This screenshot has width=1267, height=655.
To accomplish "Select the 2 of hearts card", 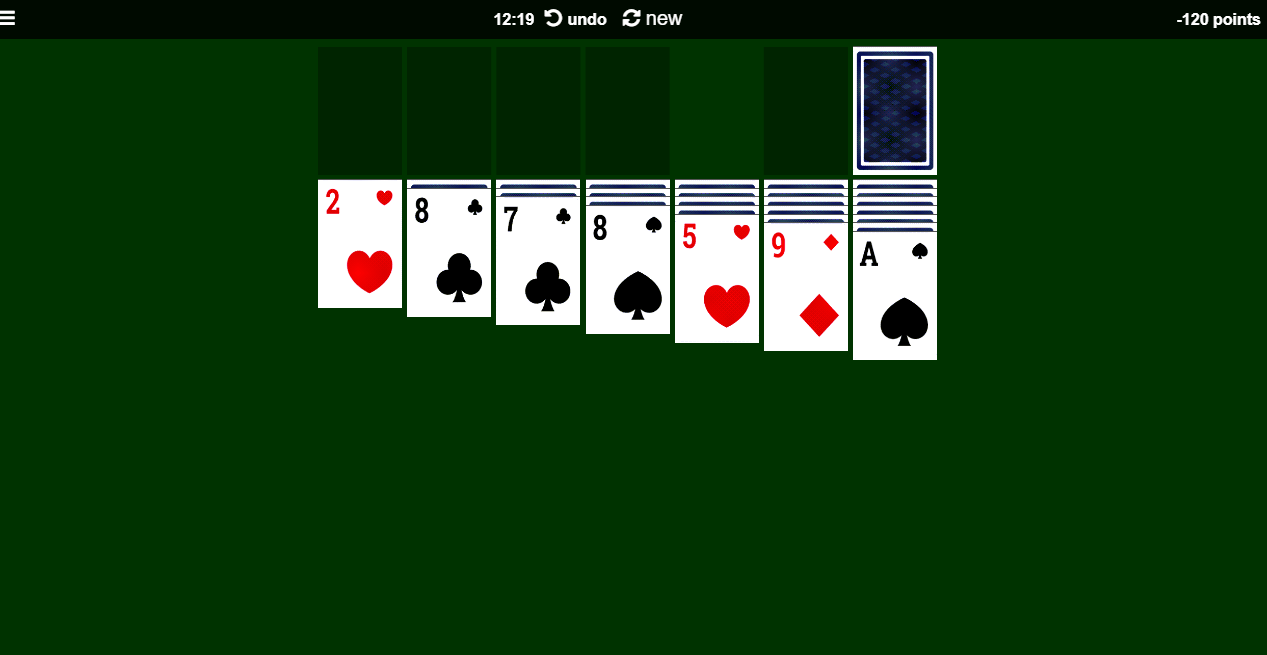I will [359, 245].
